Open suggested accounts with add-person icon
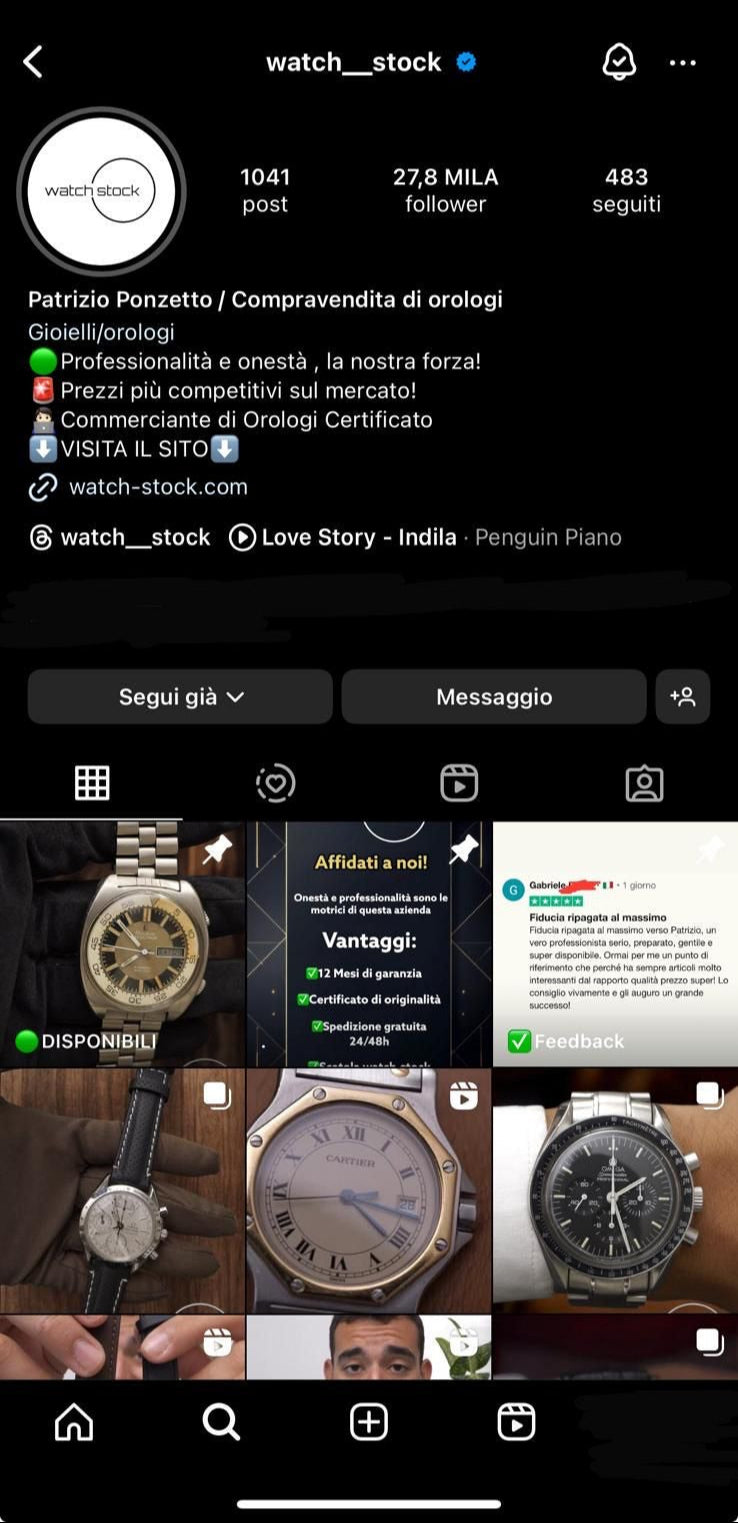This screenshot has height=1523, width=738. pyautogui.click(x=683, y=697)
